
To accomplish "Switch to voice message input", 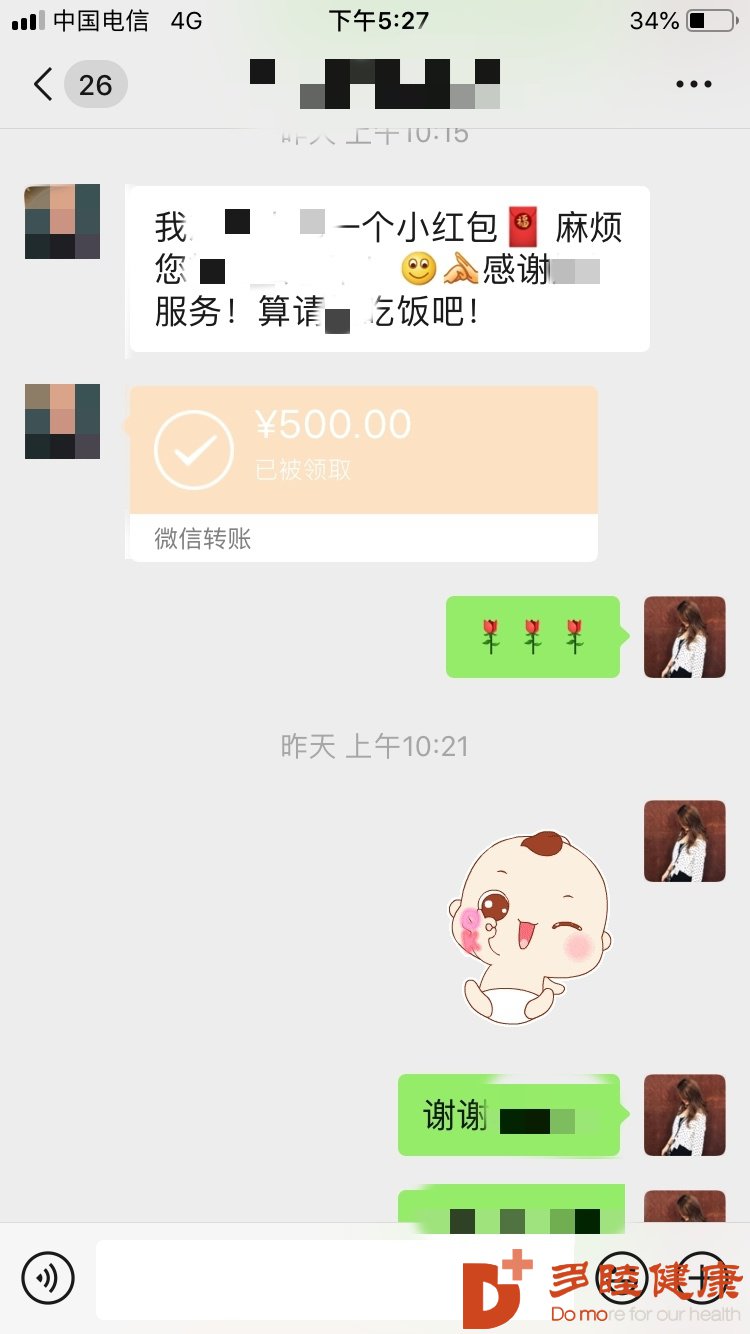I will click(x=47, y=1277).
